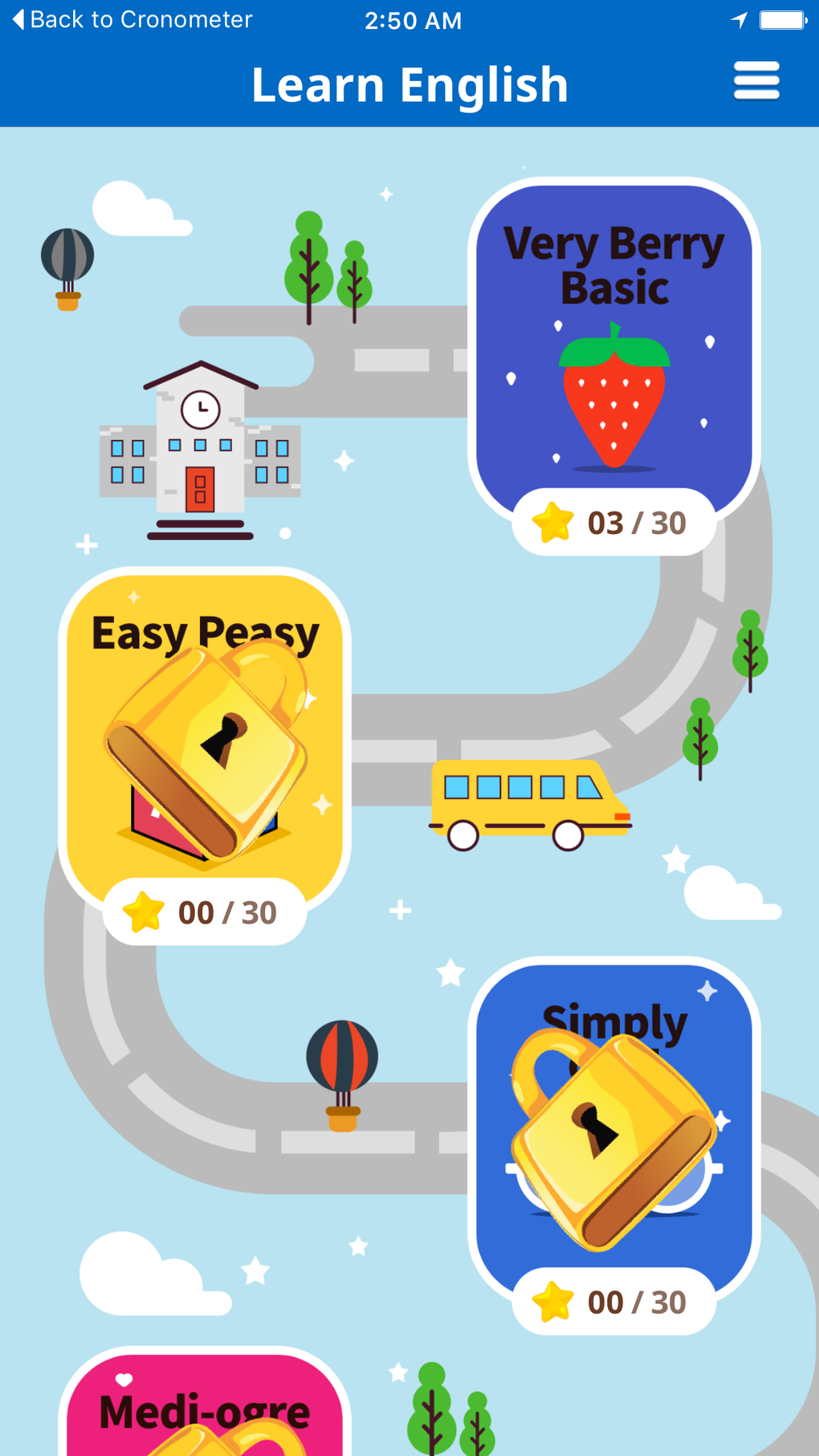Go back to Cronometer app
This screenshot has height=1456, width=819.
132,19
